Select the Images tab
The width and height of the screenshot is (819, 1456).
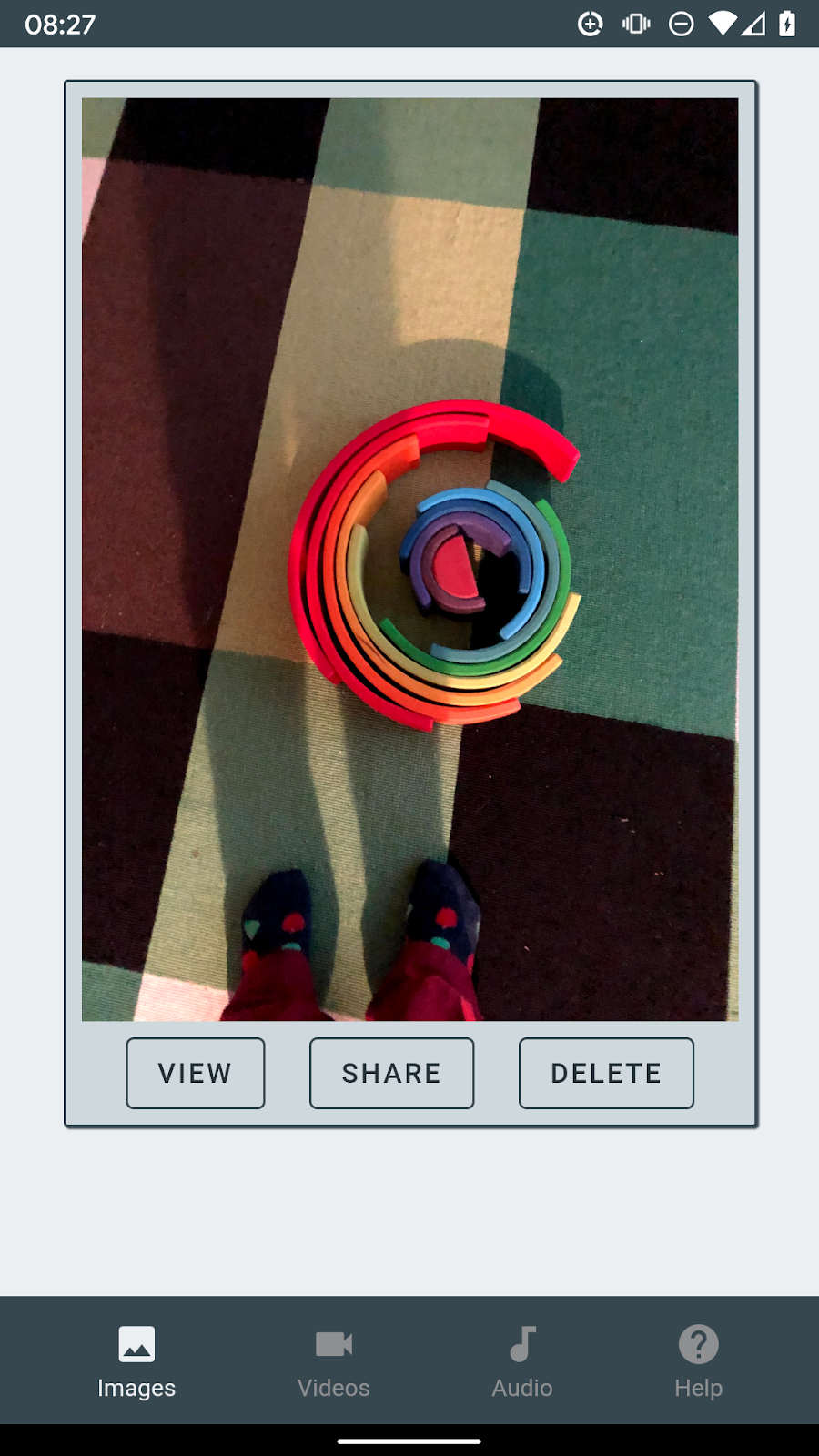(x=136, y=1361)
